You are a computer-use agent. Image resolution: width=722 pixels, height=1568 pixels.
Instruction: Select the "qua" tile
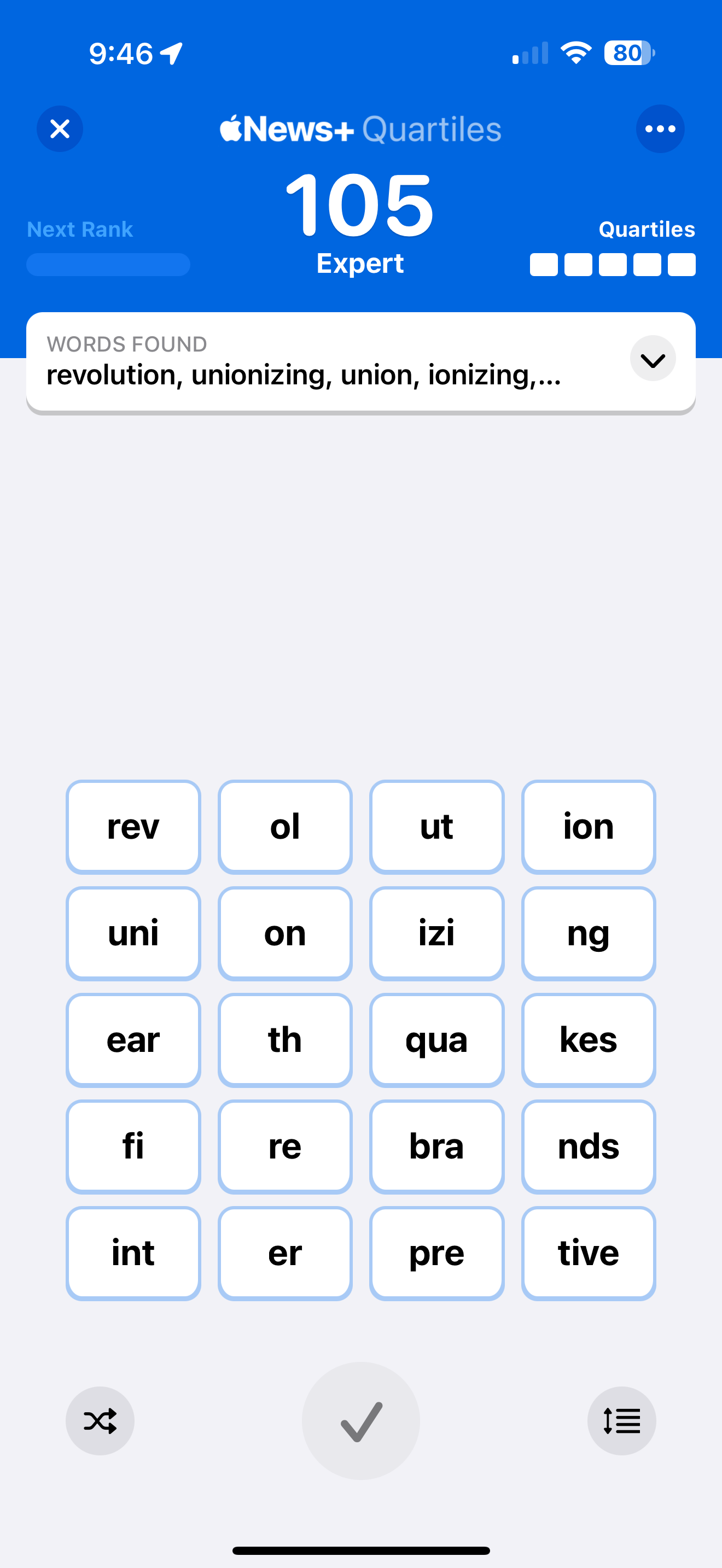[x=436, y=1040]
